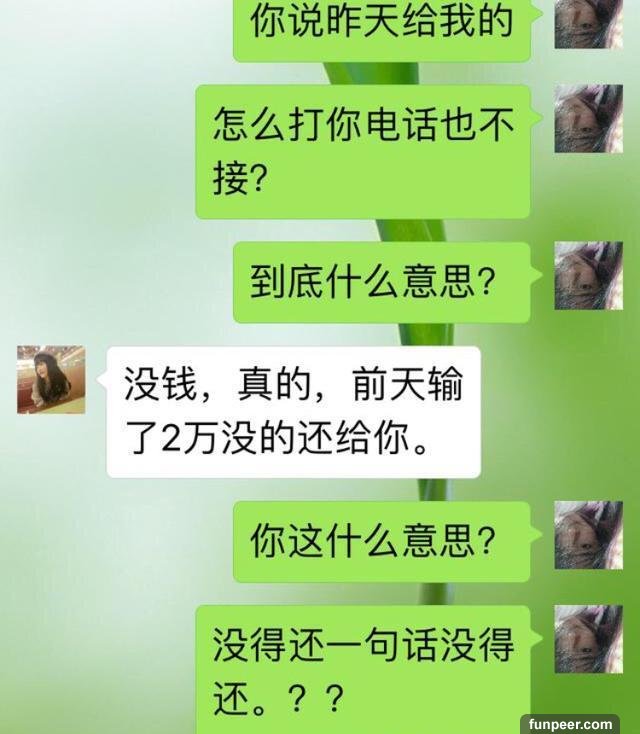The image size is (640, 734).
Task: Tap the avatar next to 没得还一句话没得还
Action: coord(589,639)
